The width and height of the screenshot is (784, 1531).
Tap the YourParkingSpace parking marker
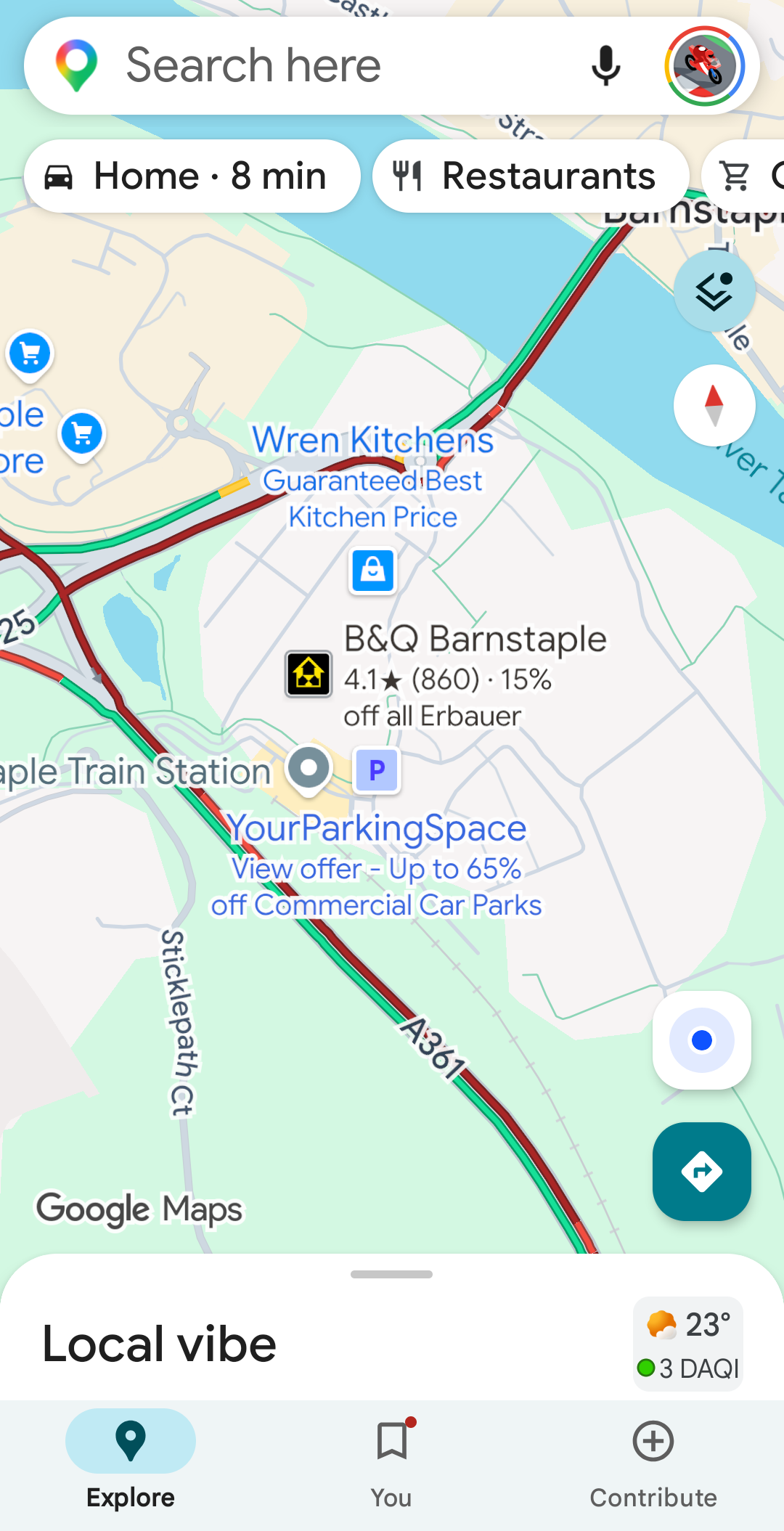coord(377,769)
